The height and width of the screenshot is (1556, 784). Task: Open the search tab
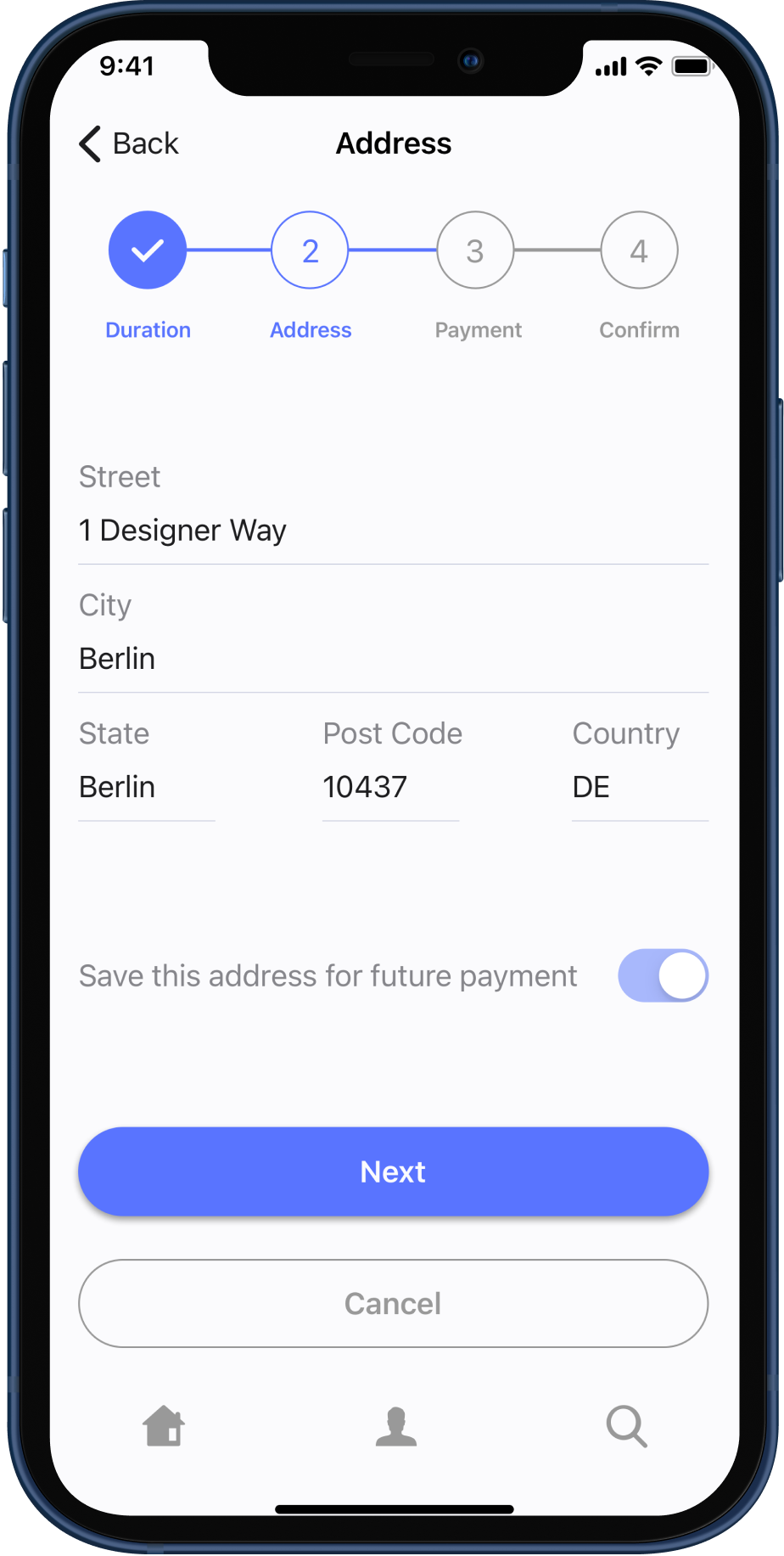(x=626, y=1426)
